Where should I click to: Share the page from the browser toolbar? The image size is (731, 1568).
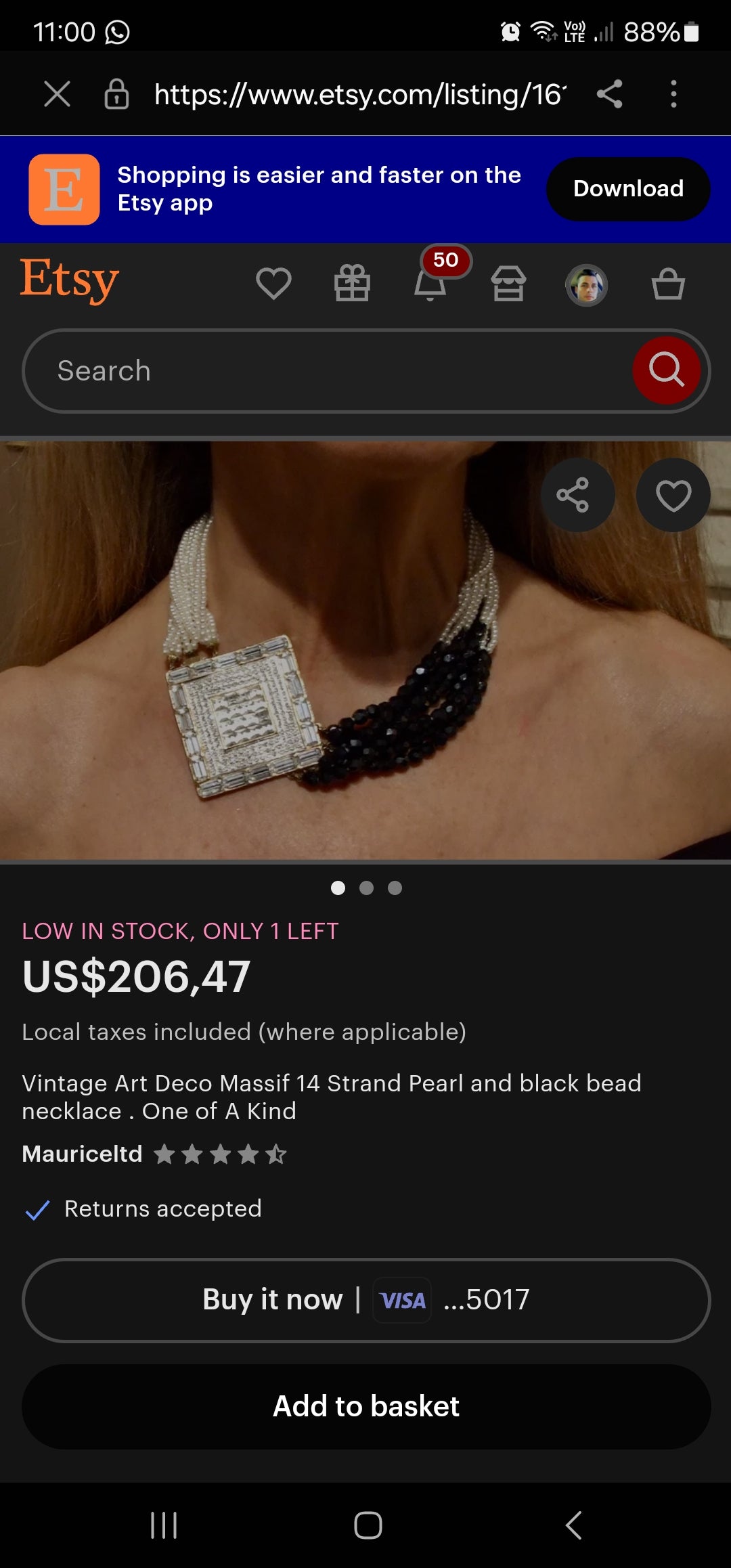[x=609, y=94]
